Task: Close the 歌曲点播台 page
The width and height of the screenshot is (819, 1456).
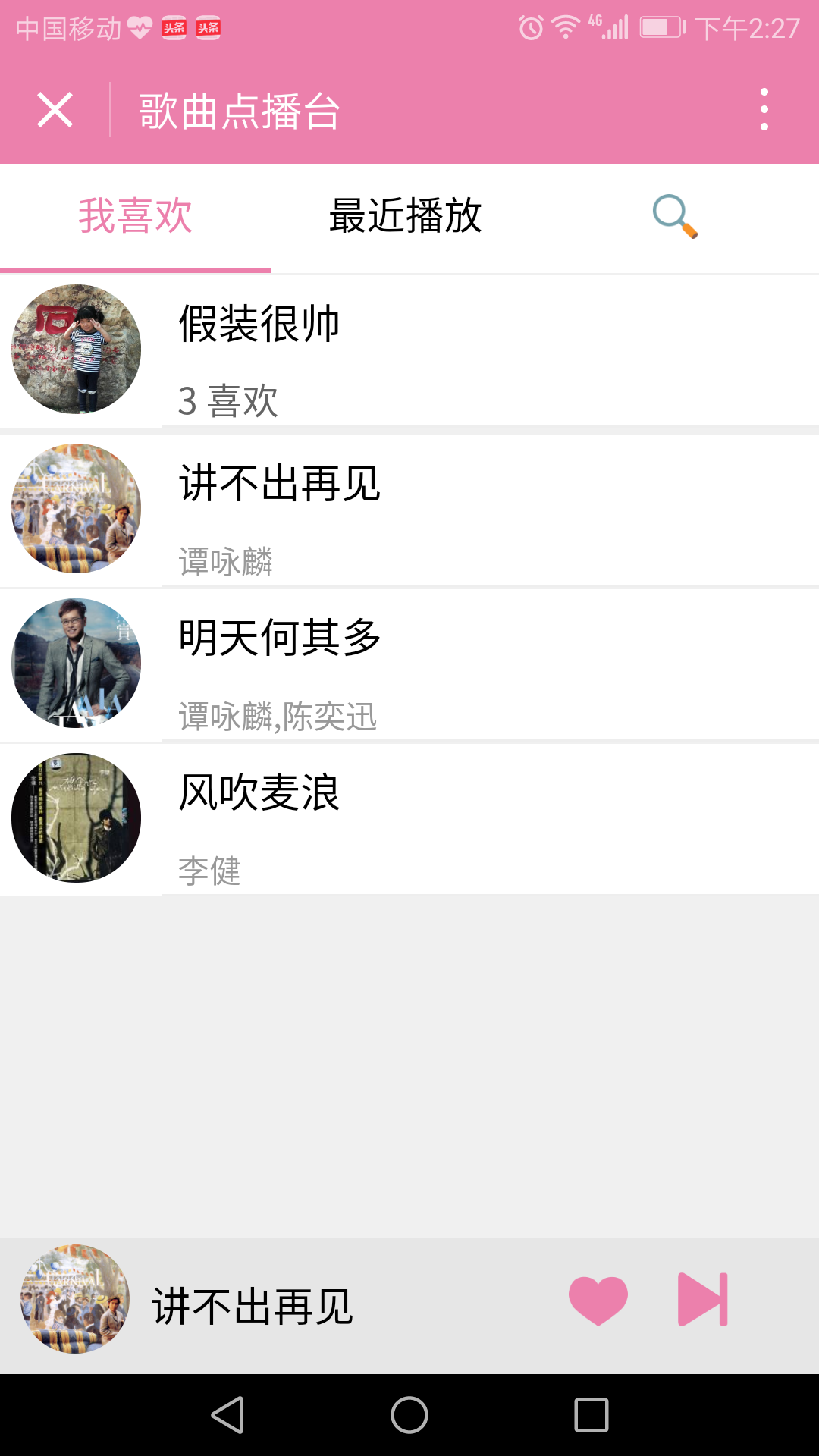Action: pyautogui.click(x=55, y=110)
